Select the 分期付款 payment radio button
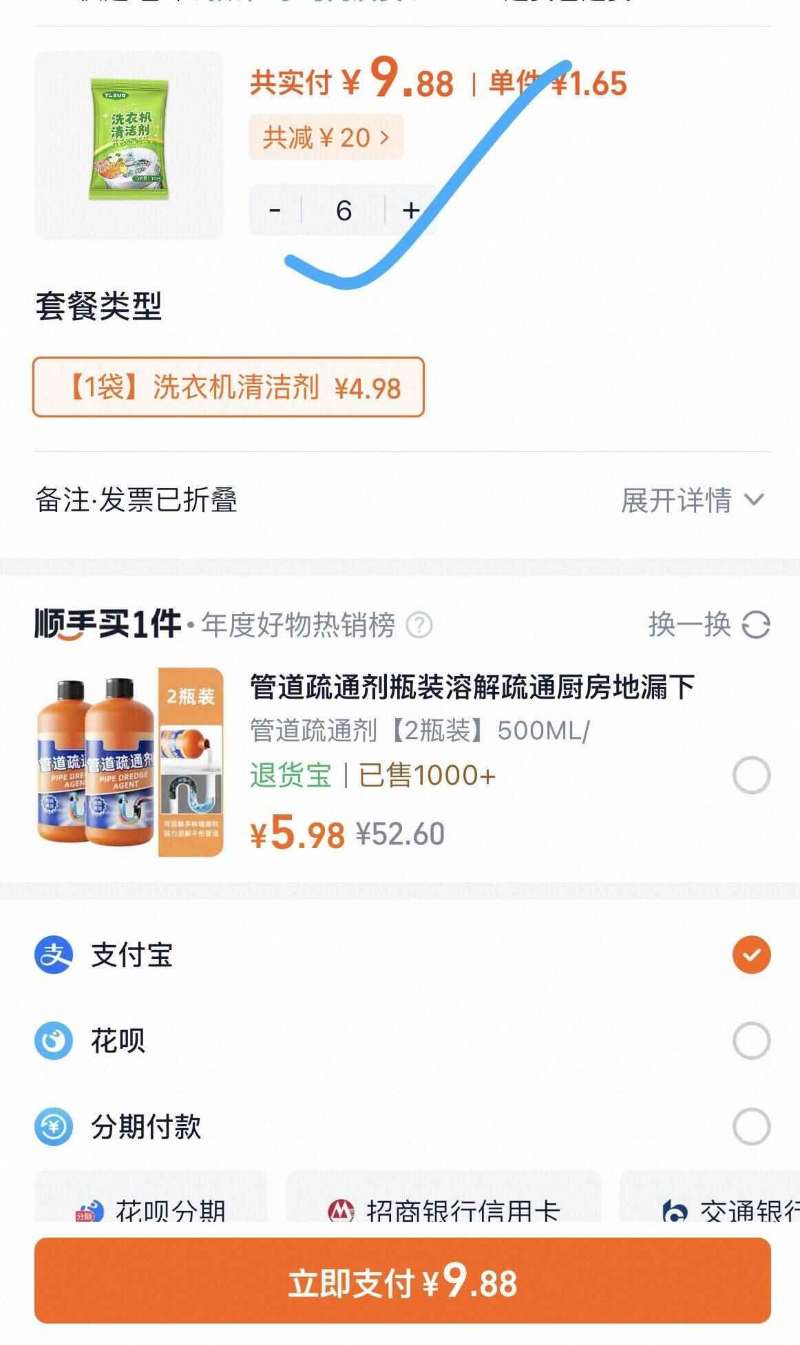The height and width of the screenshot is (1345, 800). (x=751, y=1127)
